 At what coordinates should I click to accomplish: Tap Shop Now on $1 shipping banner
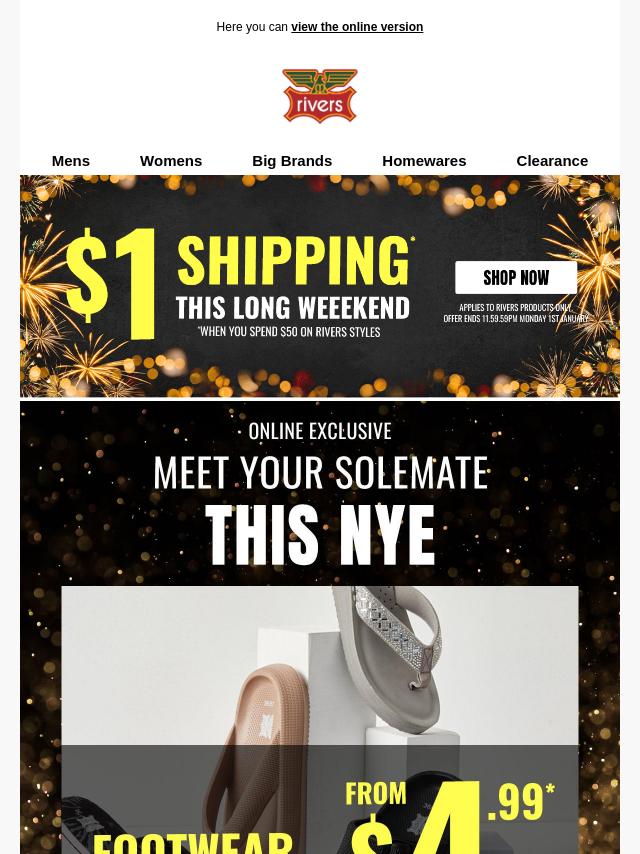point(516,277)
